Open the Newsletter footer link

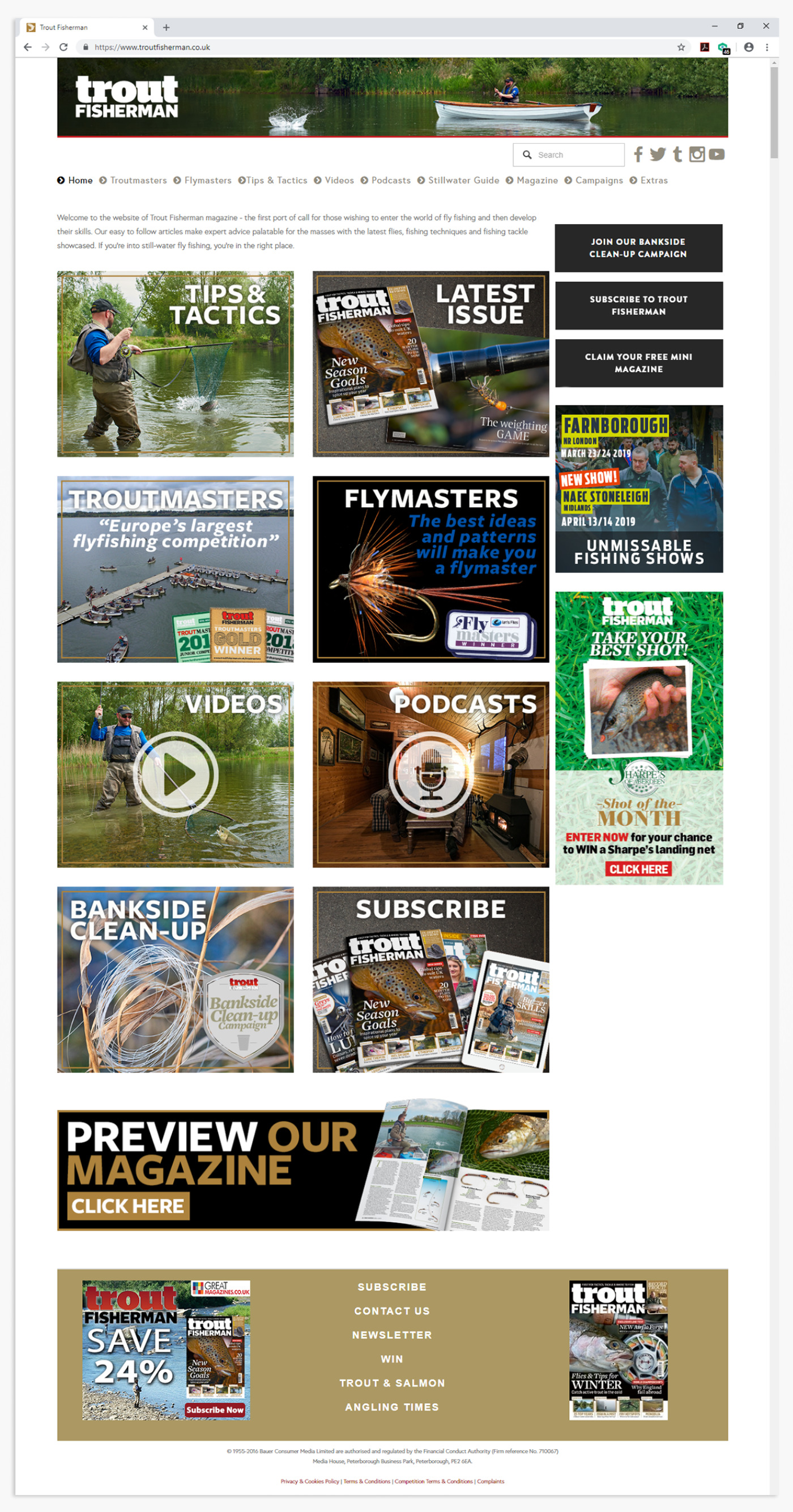pos(392,1335)
